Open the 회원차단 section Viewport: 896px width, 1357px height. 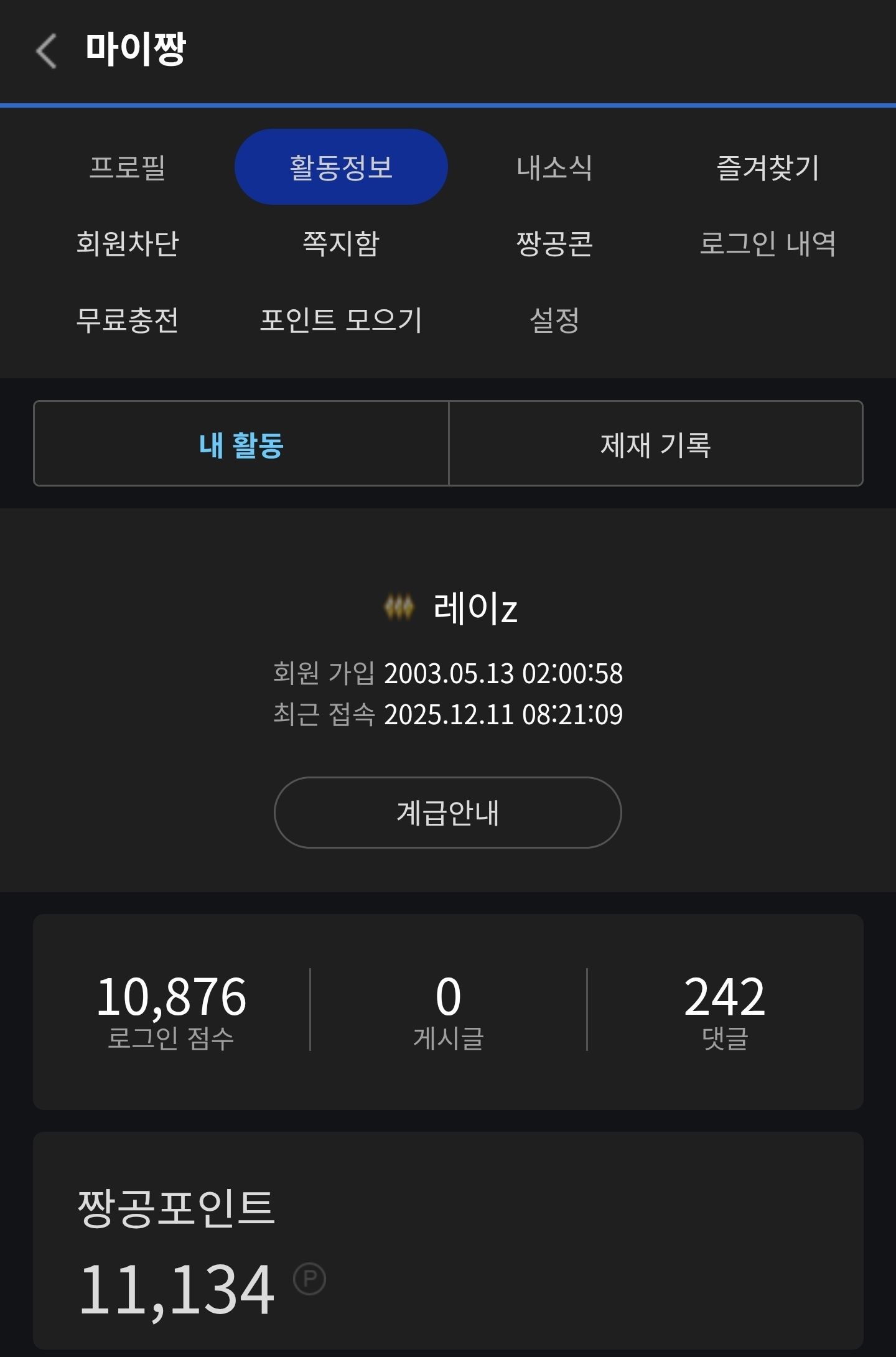coord(128,243)
